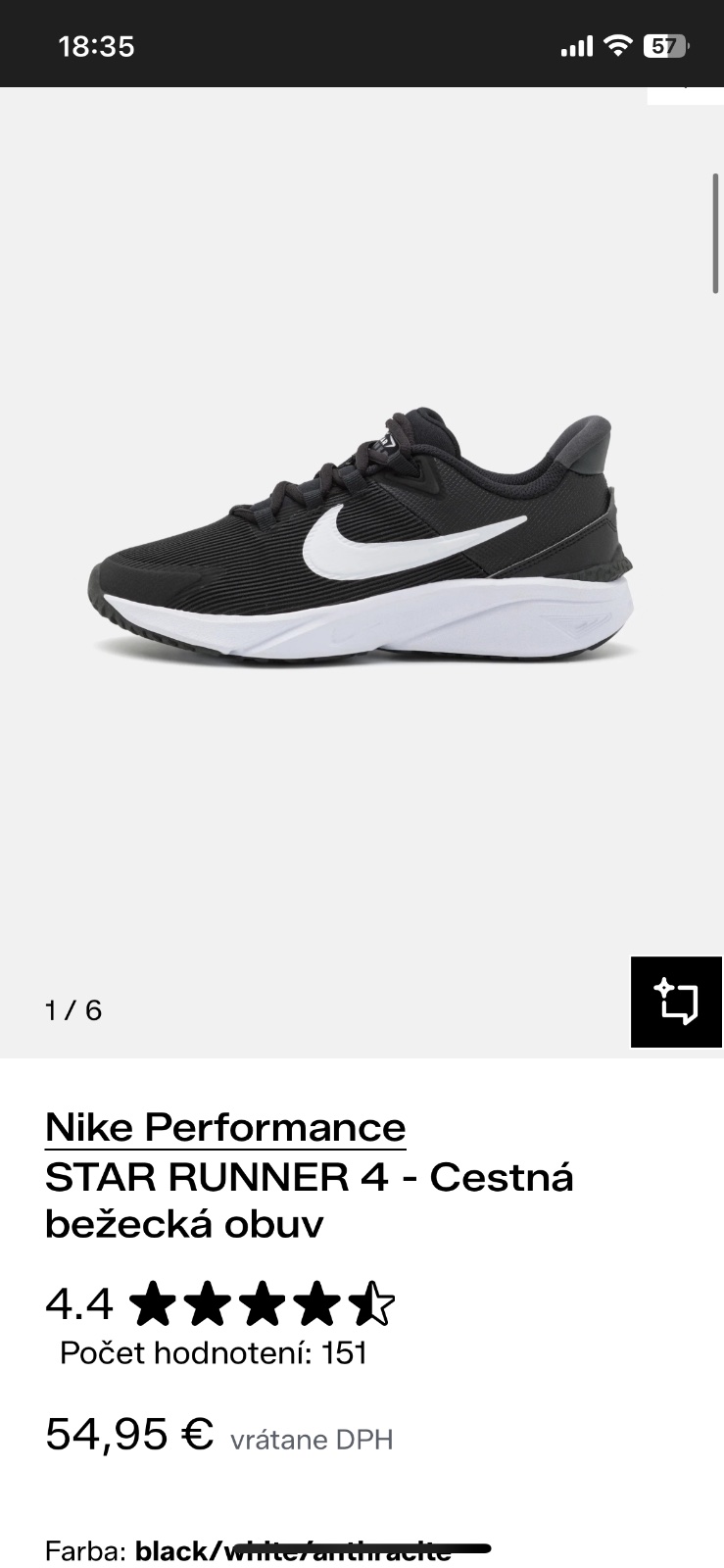
Task: Tap the black sparkle chat icon button
Action: click(677, 1002)
